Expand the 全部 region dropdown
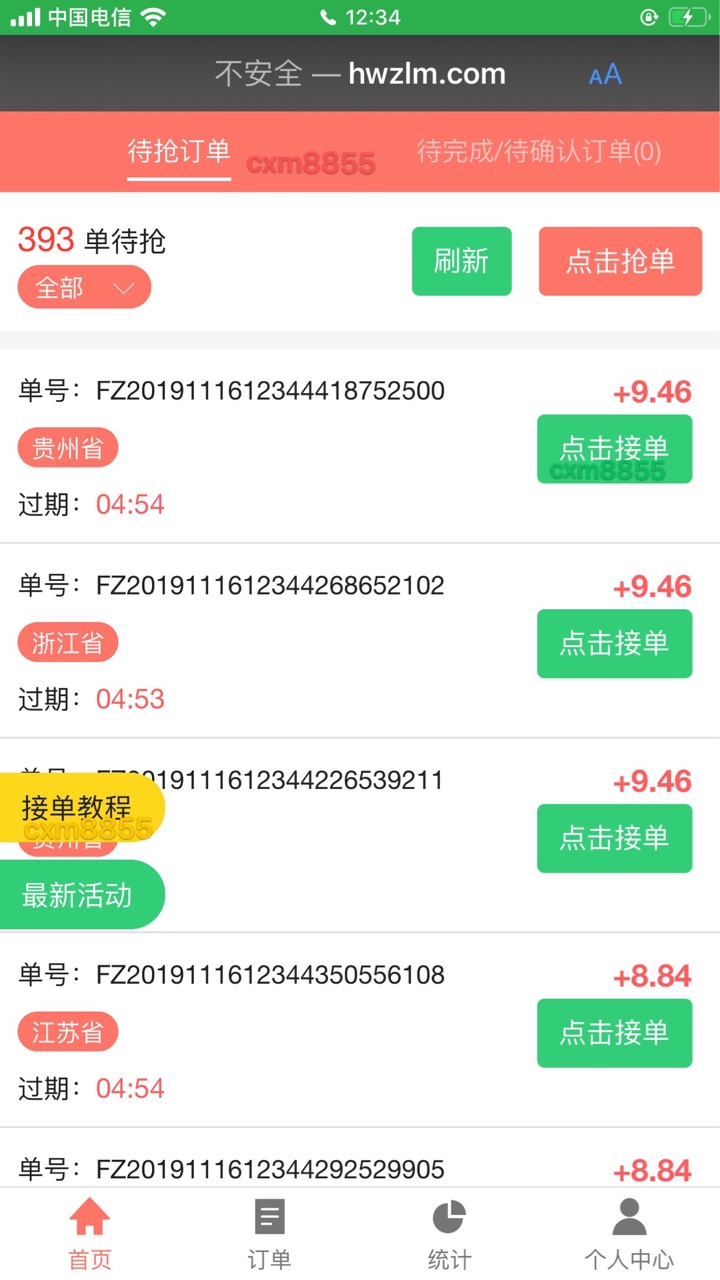 click(x=84, y=288)
